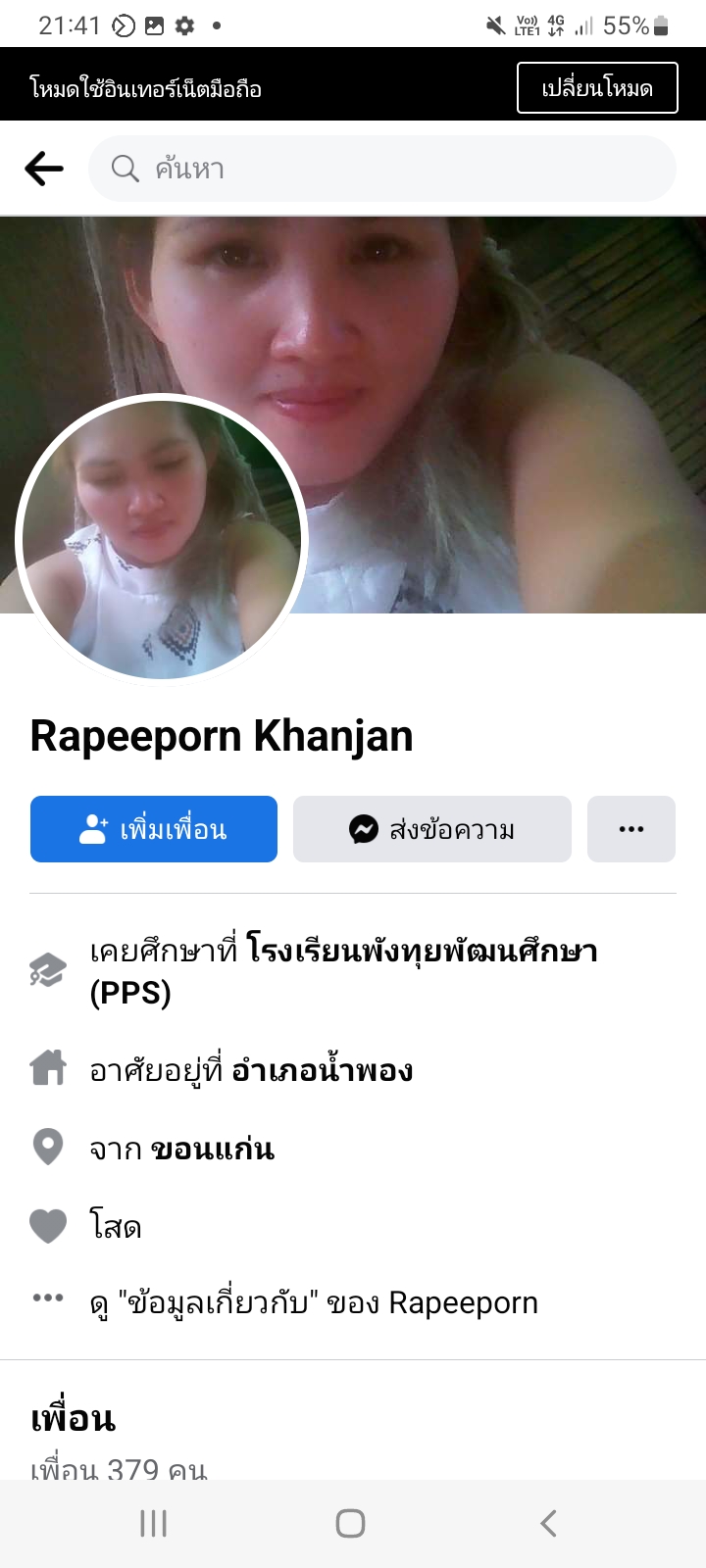Tap the back arrow beside the search box

click(x=44, y=169)
